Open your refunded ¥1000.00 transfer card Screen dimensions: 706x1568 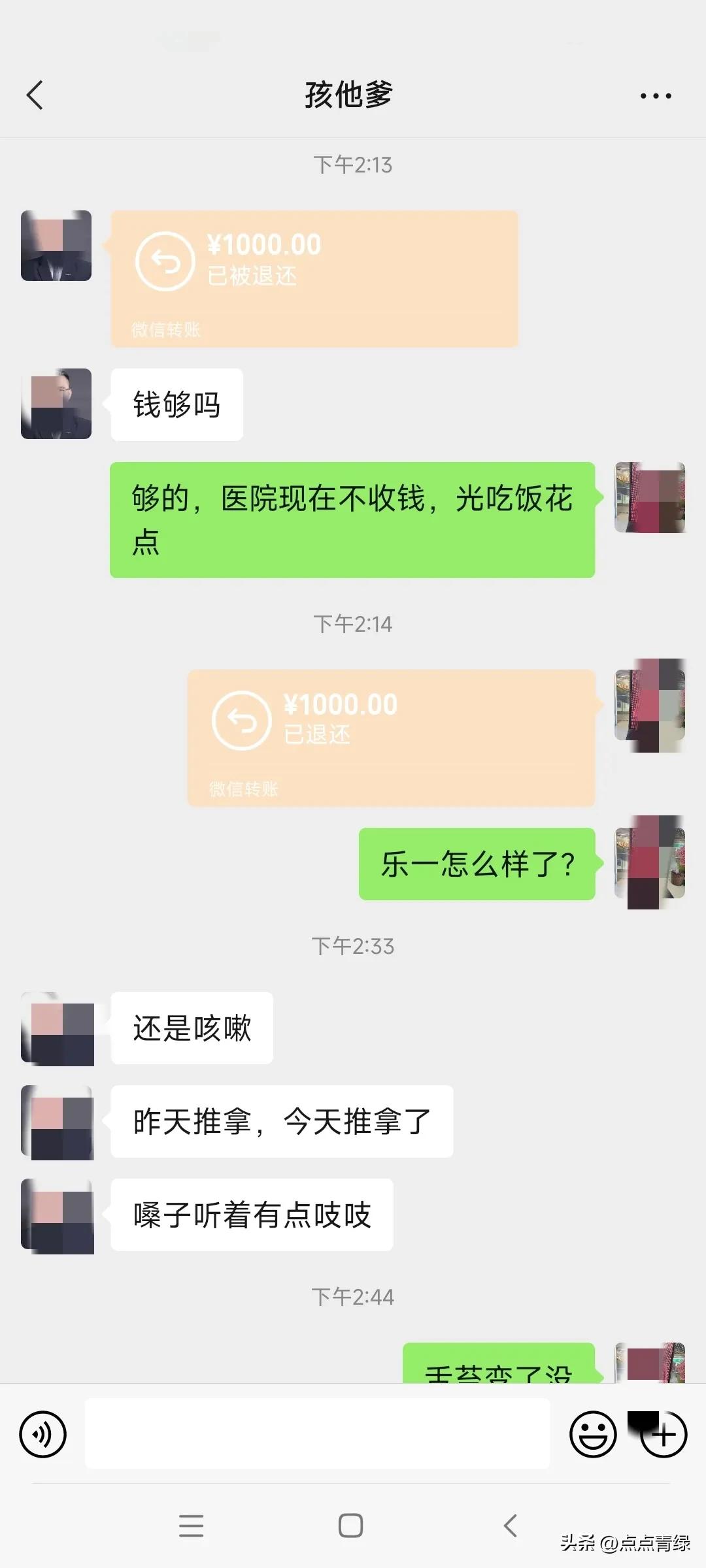tap(392, 737)
